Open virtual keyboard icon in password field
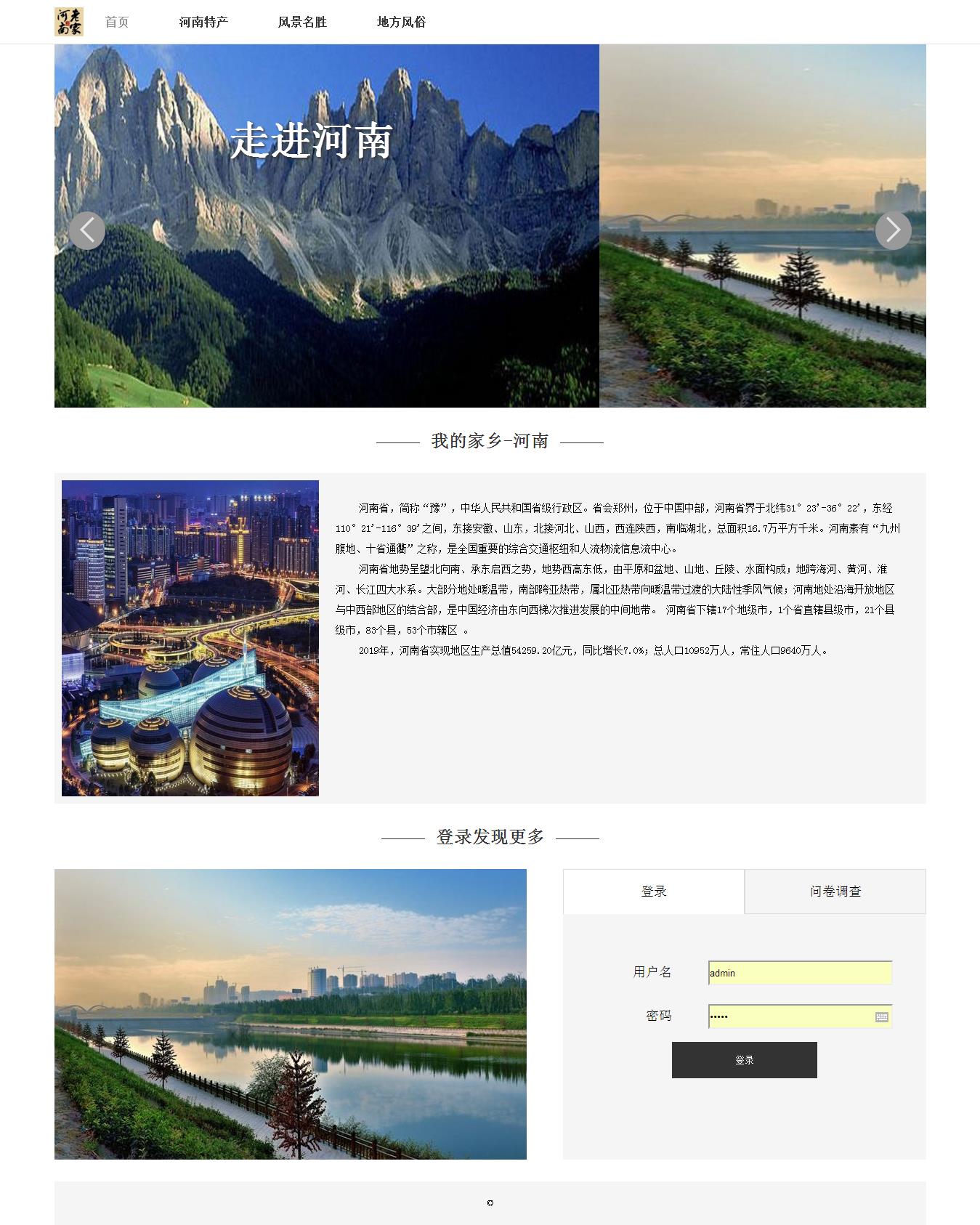 point(881,1017)
